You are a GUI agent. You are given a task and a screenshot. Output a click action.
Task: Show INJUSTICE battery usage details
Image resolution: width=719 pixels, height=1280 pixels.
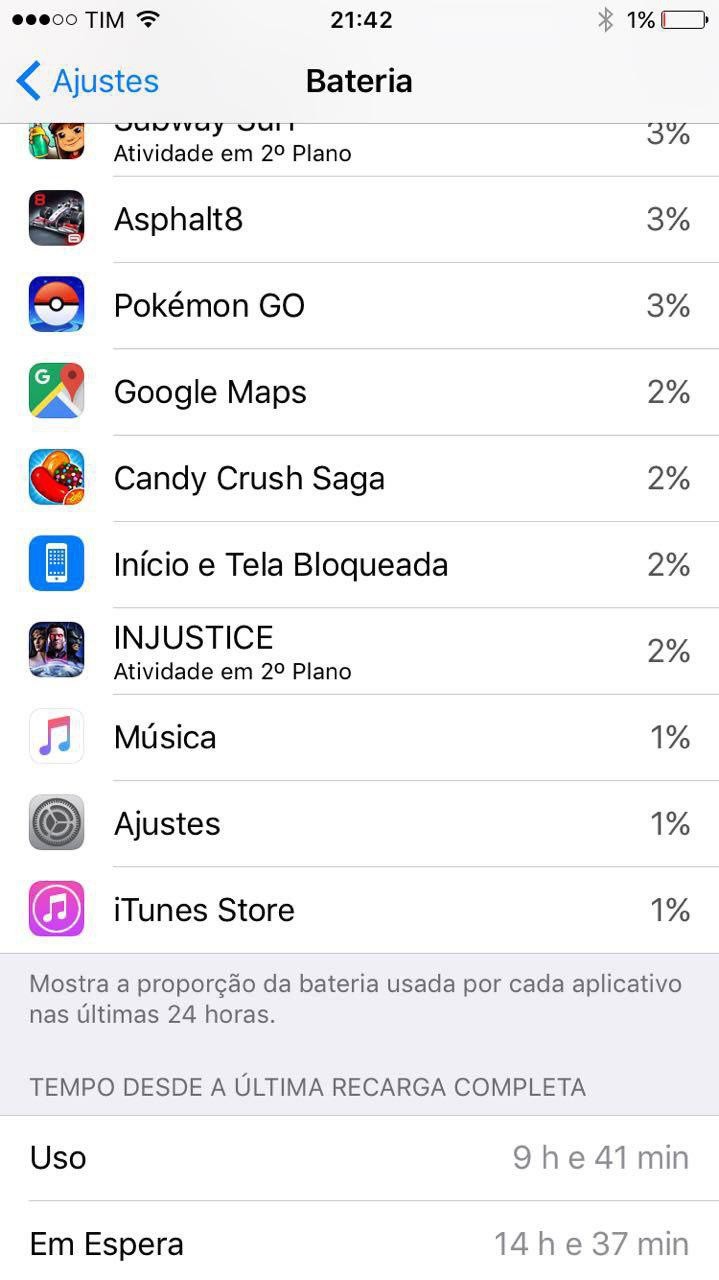pyautogui.click(x=359, y=651)
